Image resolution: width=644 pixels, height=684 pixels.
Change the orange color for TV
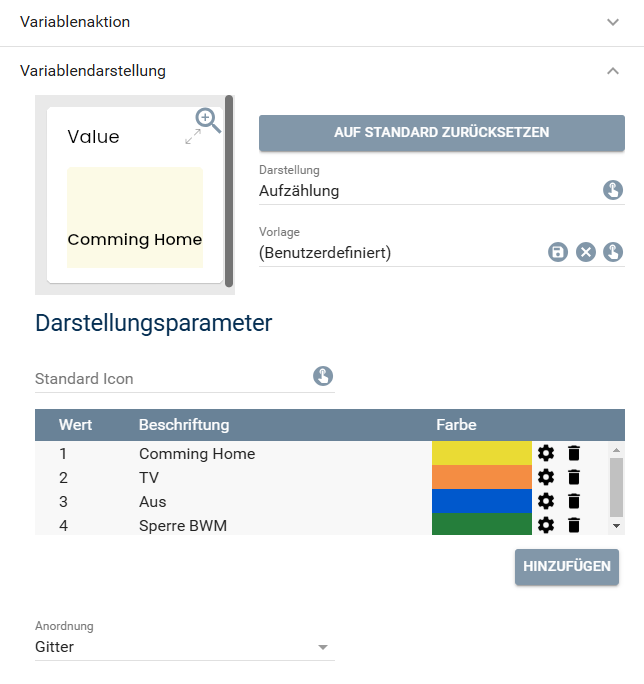click(481, 477)
